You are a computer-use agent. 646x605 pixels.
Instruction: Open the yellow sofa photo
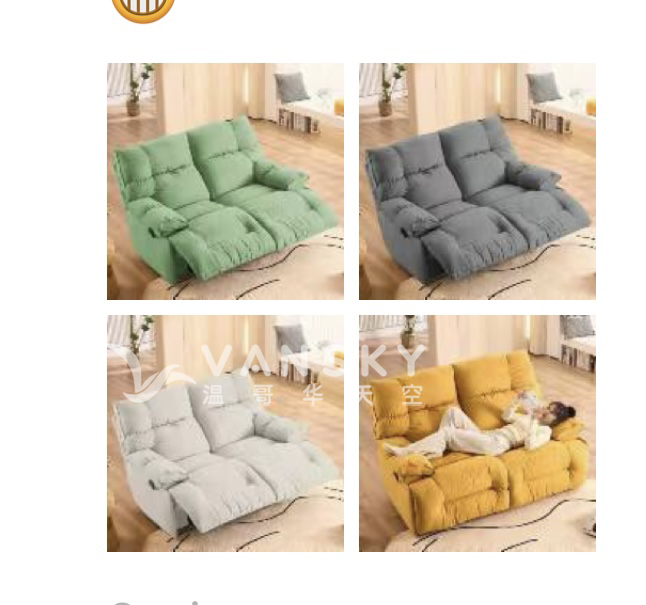(x=477, y=433)
